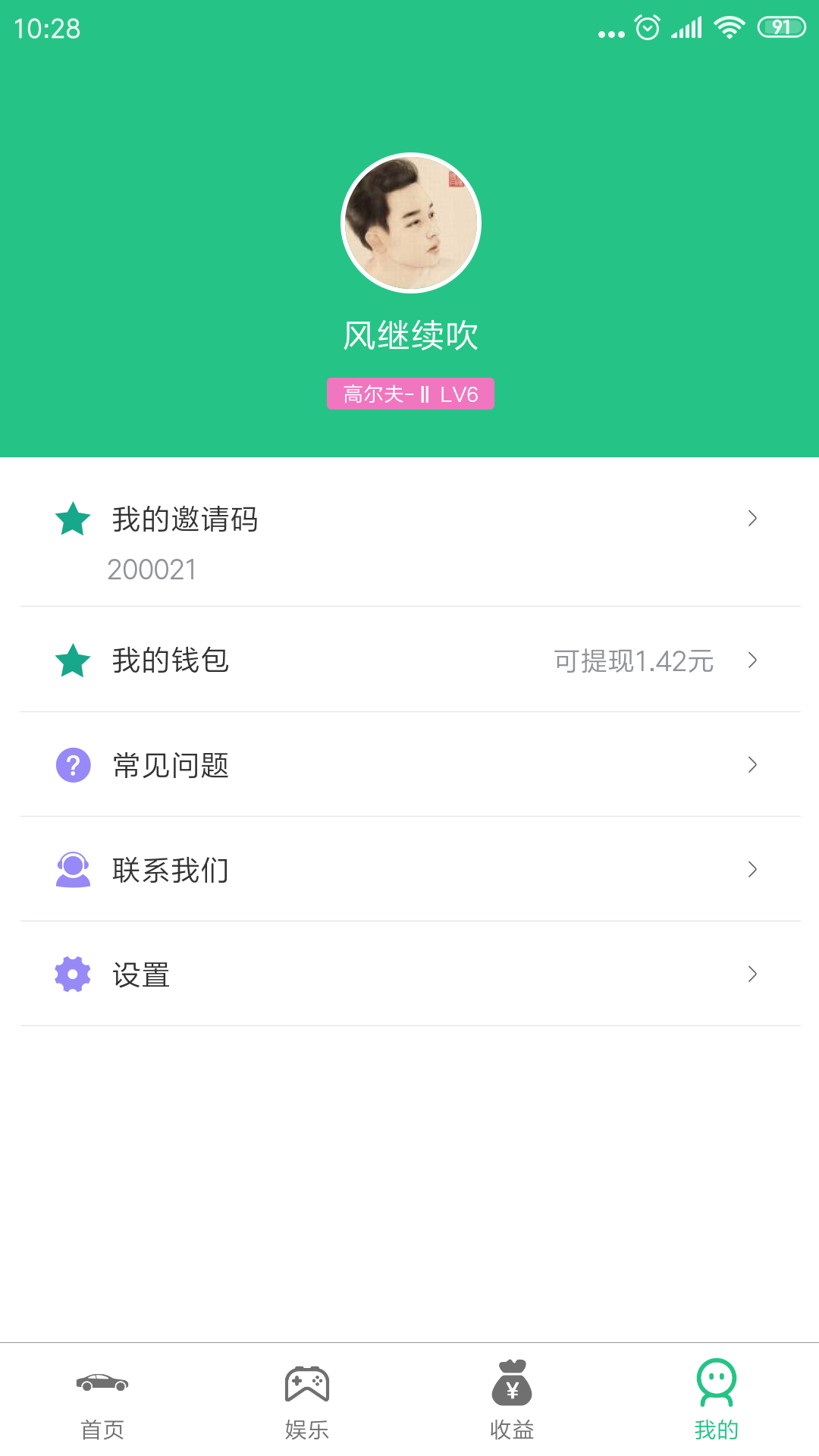
Task: Open 常见问题 FAQ page
Action: point(409,765)
